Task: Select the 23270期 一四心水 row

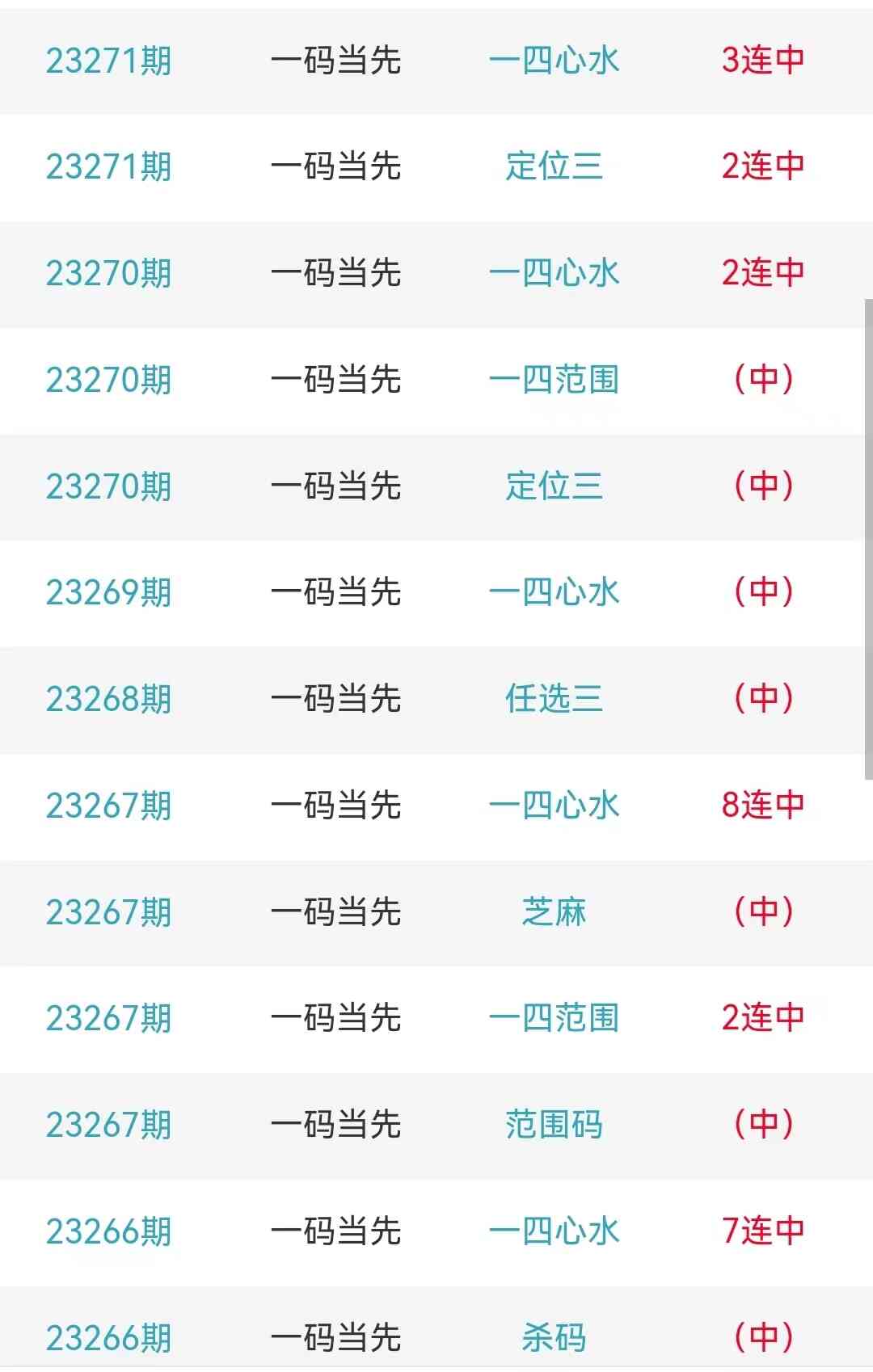Action: click(554, 273)
